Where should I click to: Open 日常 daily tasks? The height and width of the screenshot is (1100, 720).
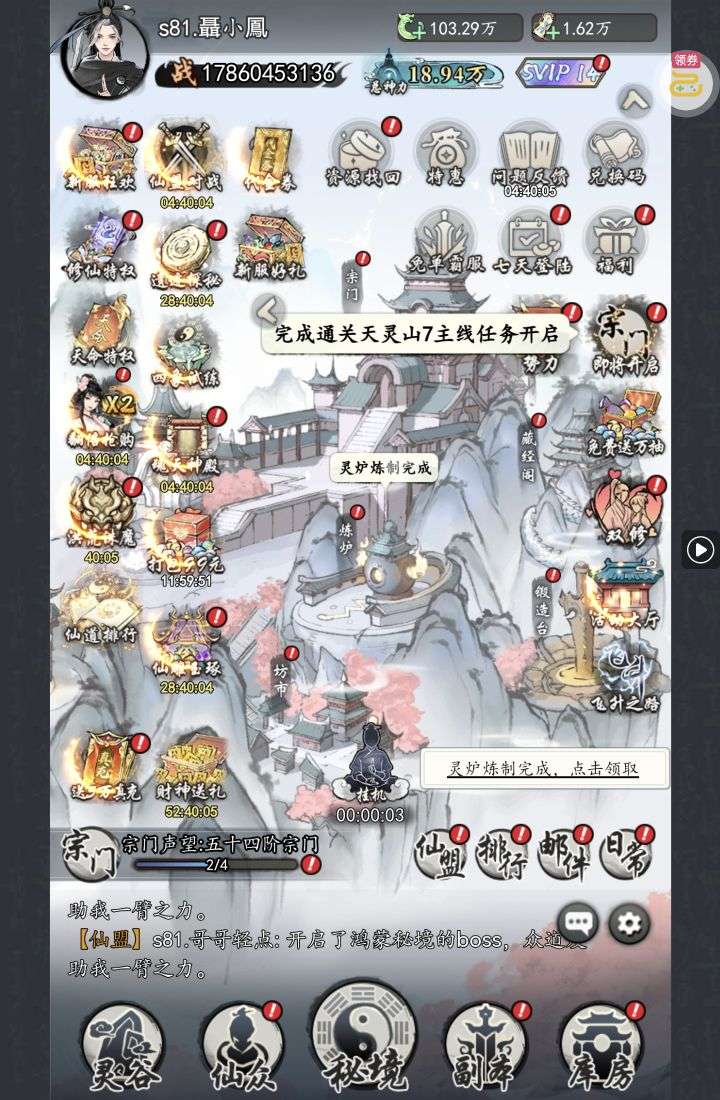627,856
